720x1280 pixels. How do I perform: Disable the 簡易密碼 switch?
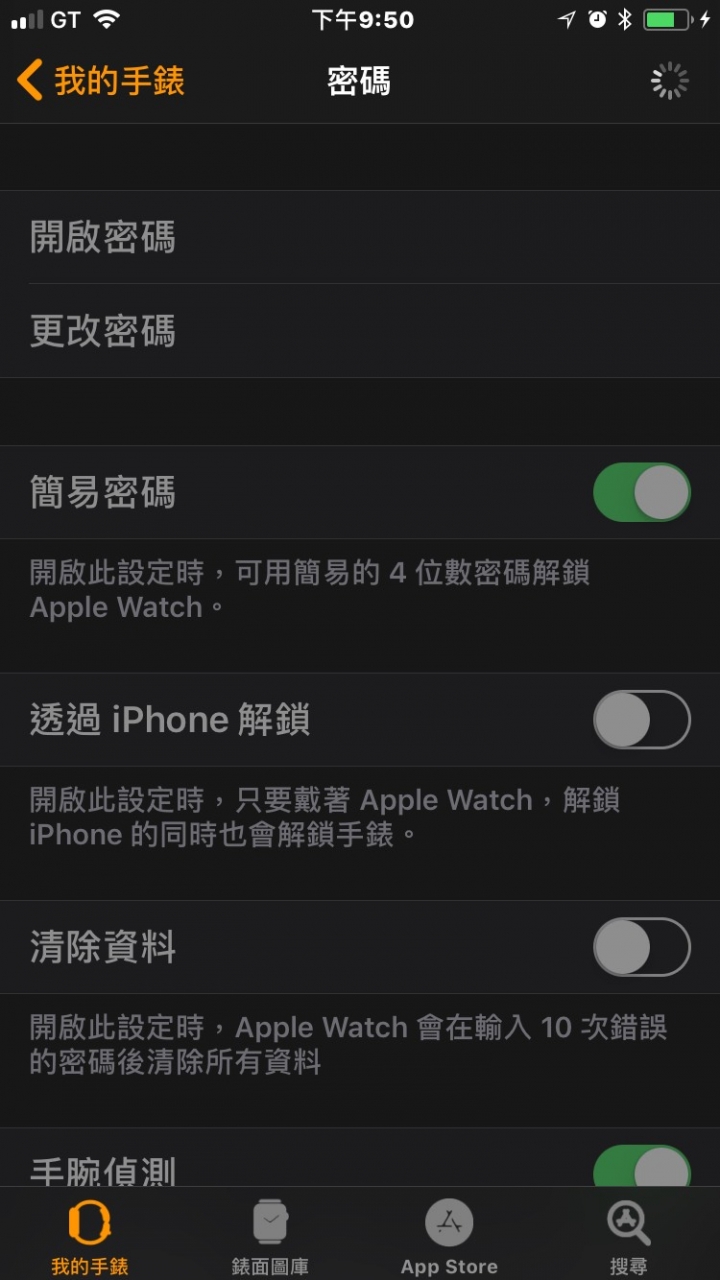click(641, 492)
